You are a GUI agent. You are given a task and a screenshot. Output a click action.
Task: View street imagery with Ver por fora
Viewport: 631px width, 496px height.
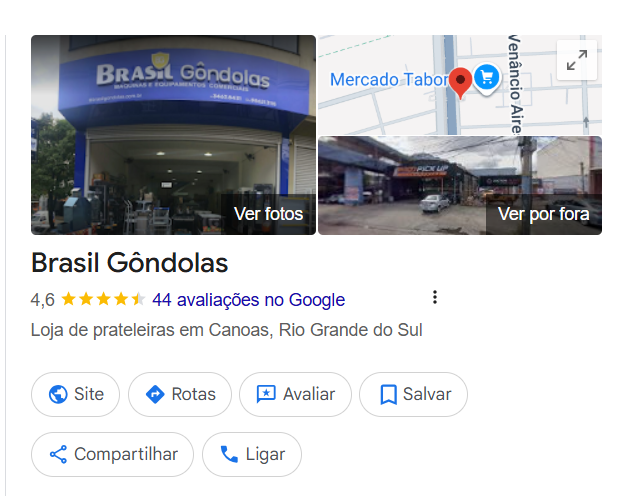coord(543,214)
